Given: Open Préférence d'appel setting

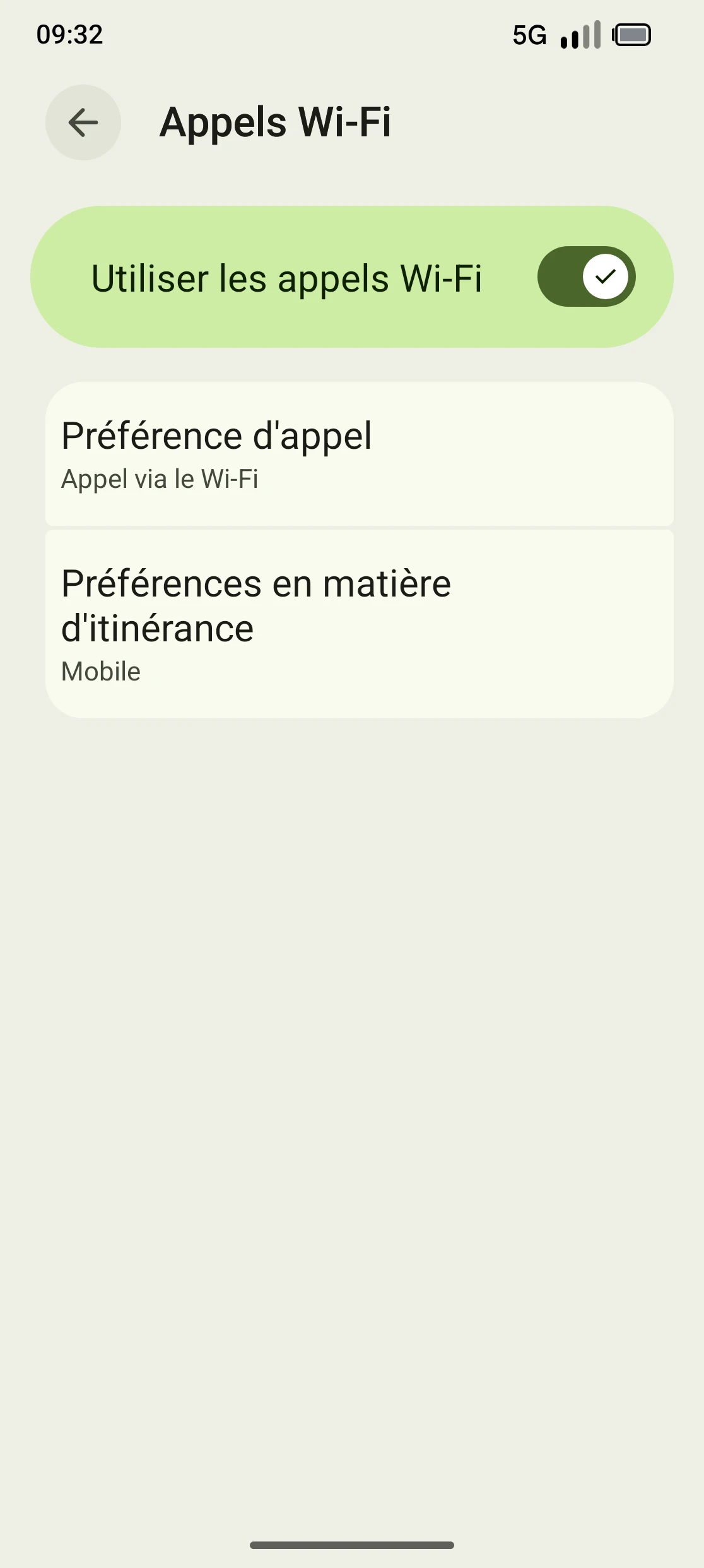Looking at the screenshot, I should coord(359,454).
